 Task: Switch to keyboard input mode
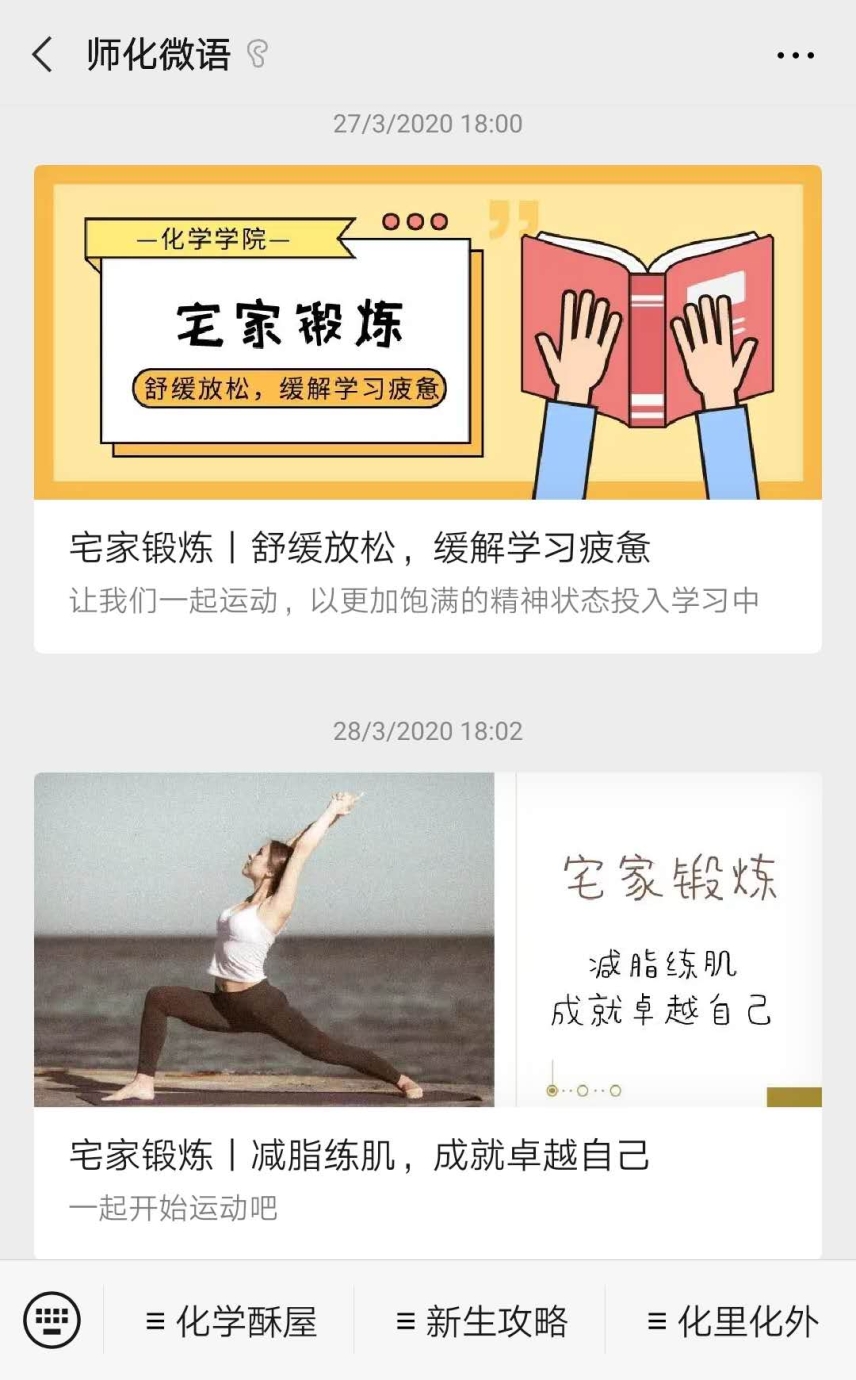(52, 1320)
